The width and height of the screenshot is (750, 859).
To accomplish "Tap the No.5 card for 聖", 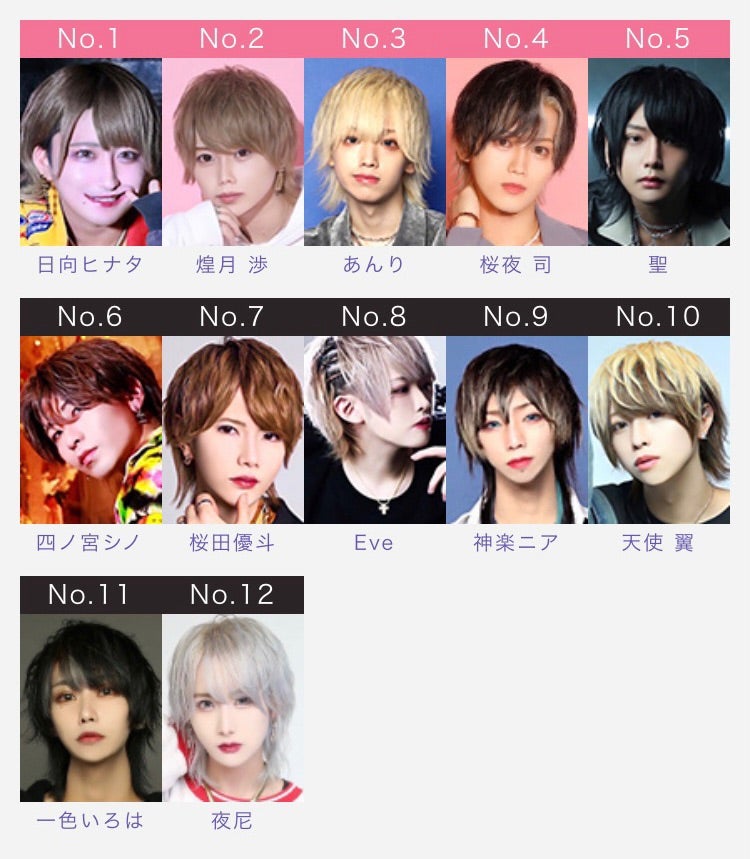I will (x=658, y=152).
